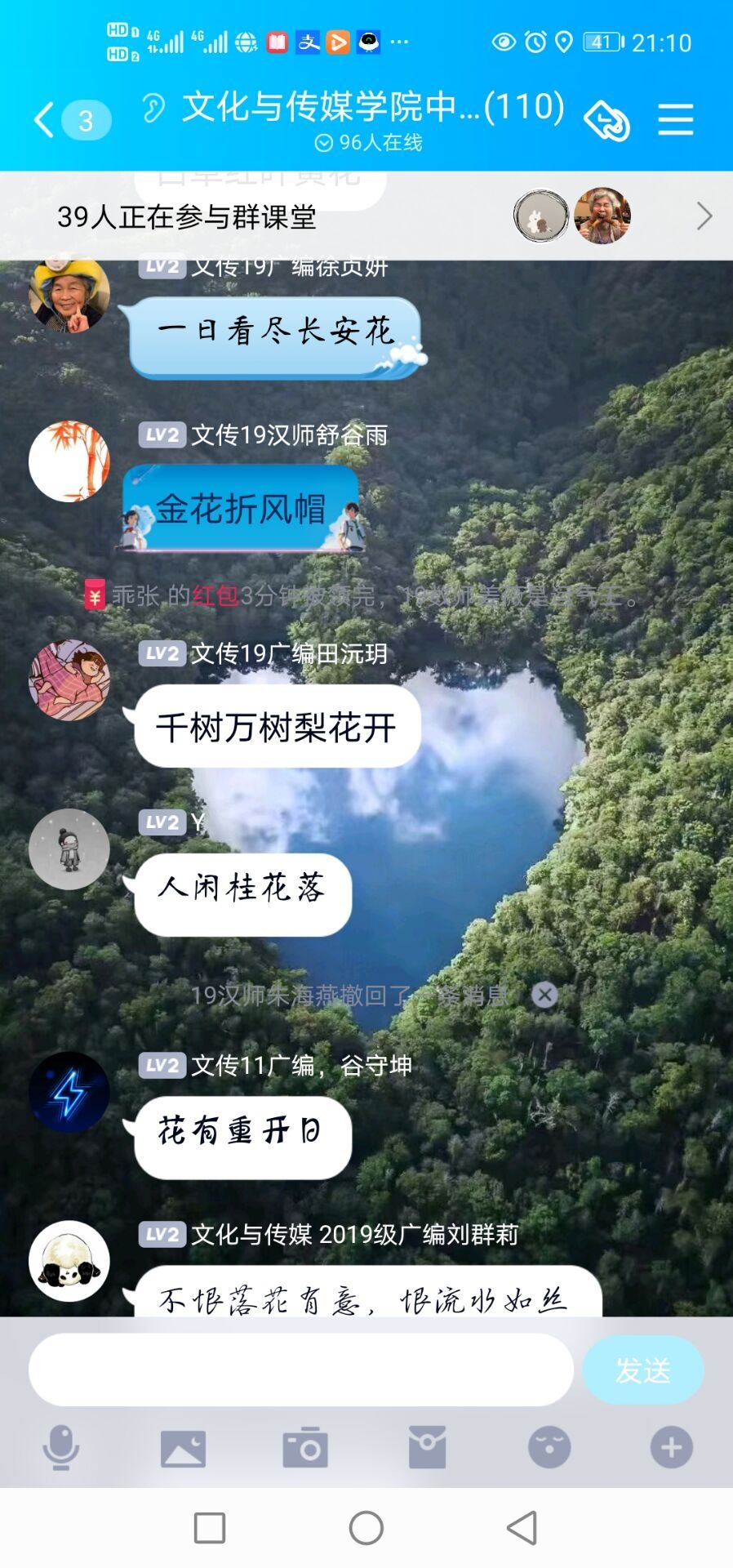Tap the 发送 send button

click(642, 1370)
